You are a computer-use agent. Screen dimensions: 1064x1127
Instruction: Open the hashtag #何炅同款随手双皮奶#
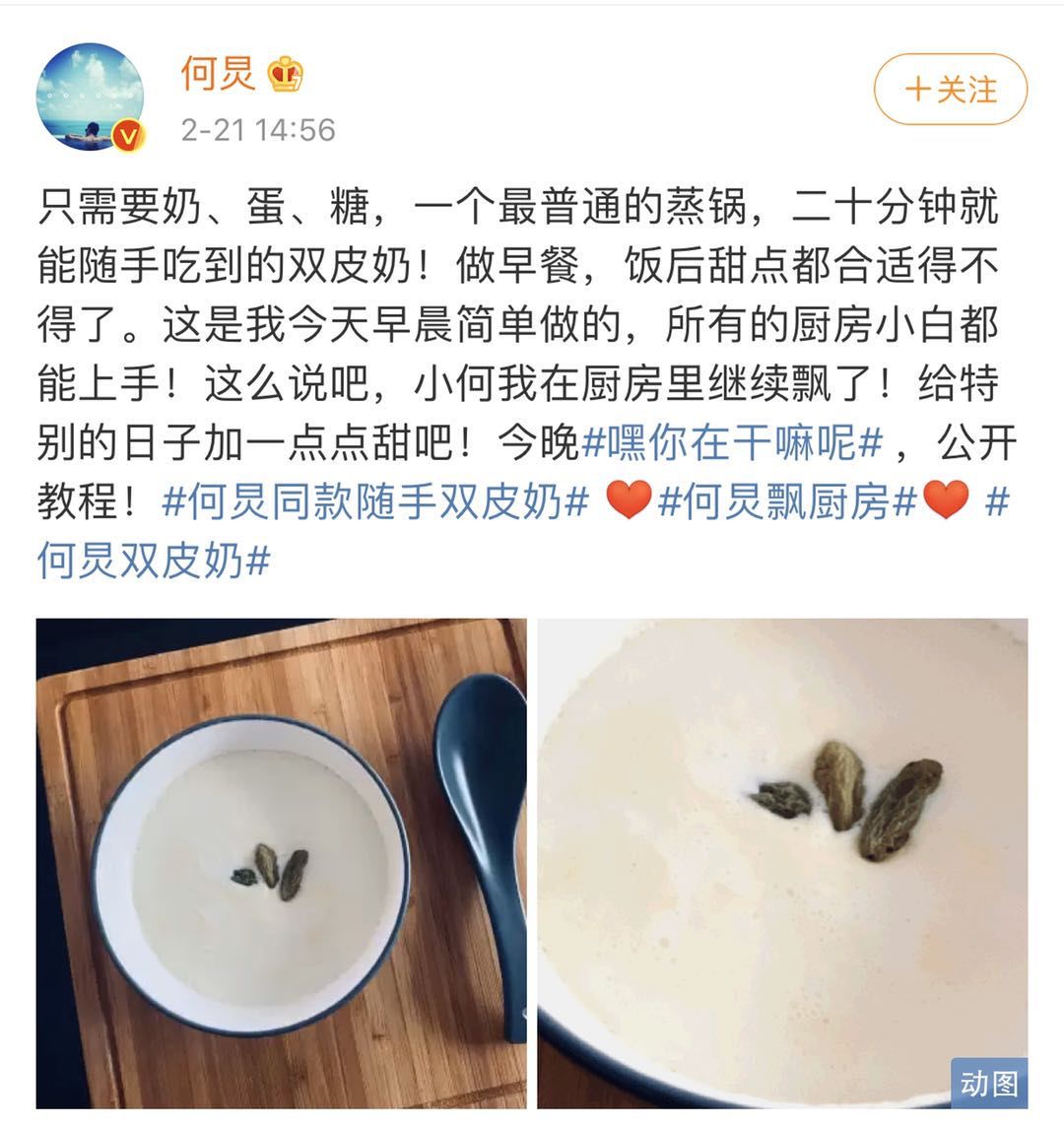click(369, 502)
